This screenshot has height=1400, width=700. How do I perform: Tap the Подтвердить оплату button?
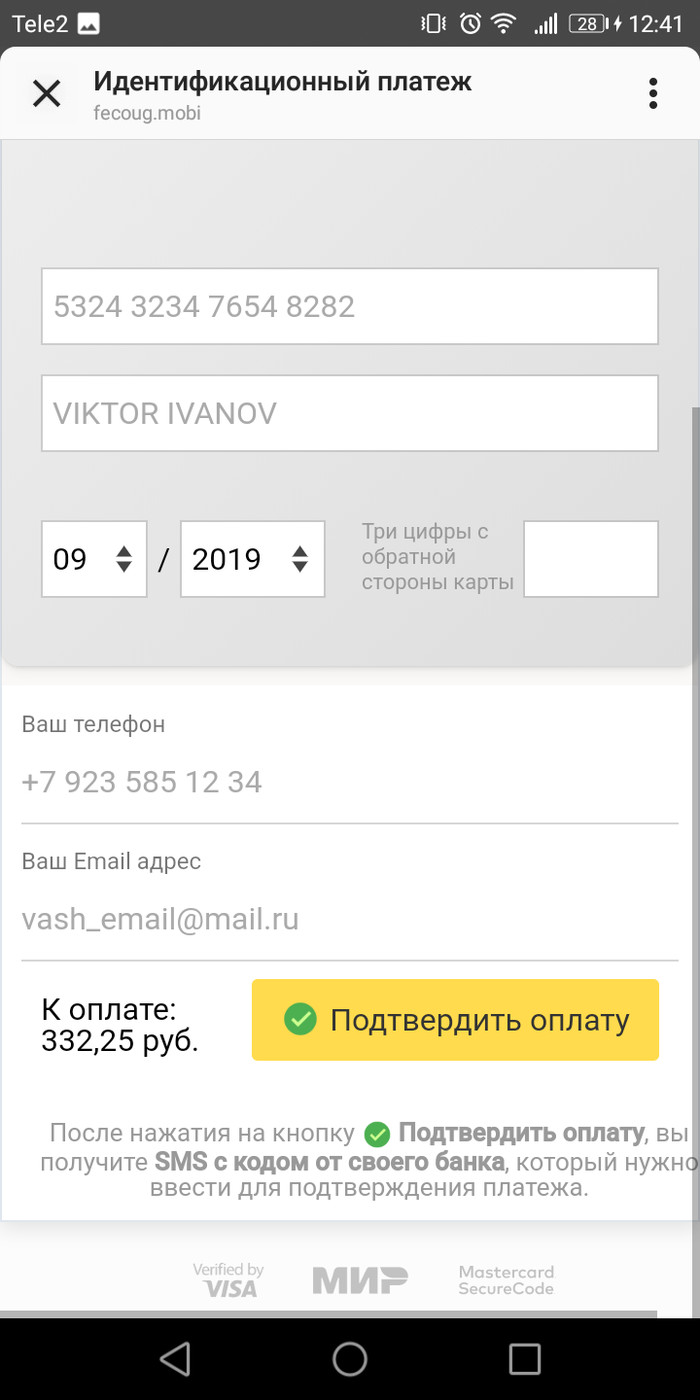(x=455, y=1020)
